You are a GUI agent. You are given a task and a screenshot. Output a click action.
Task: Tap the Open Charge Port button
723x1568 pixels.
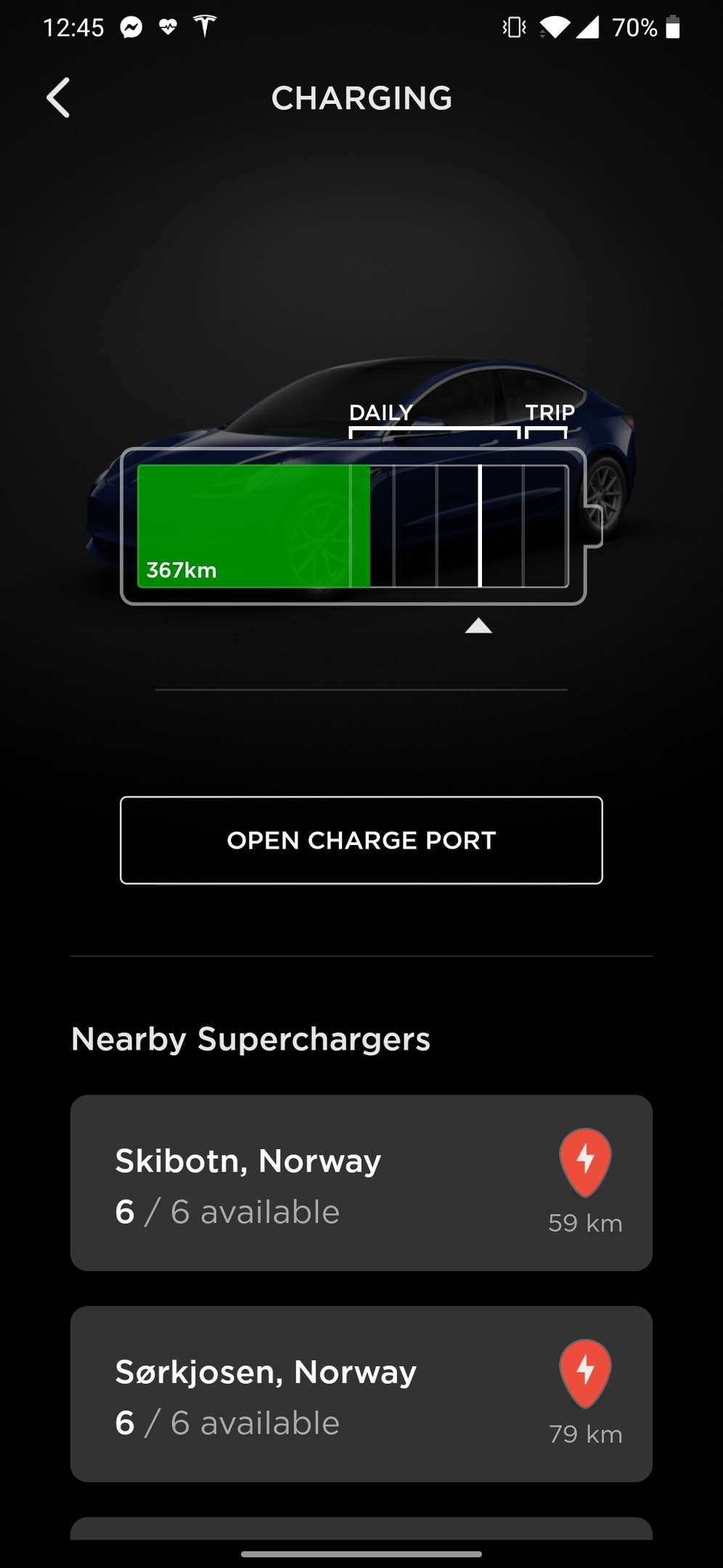pos(361,840)
